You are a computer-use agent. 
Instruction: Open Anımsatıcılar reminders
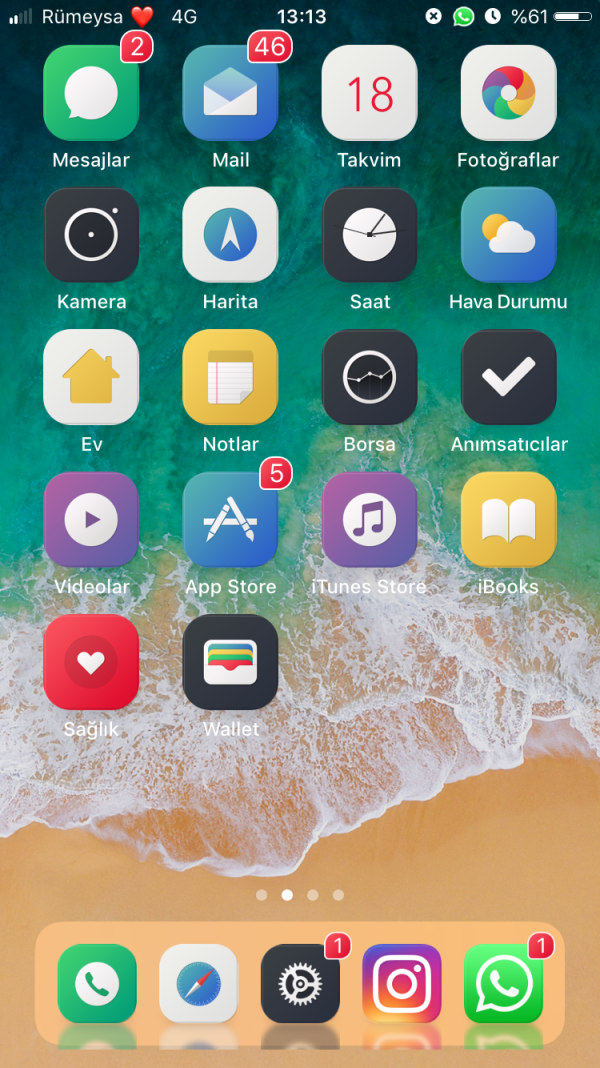pyautogui.click(x=508, y=377)
